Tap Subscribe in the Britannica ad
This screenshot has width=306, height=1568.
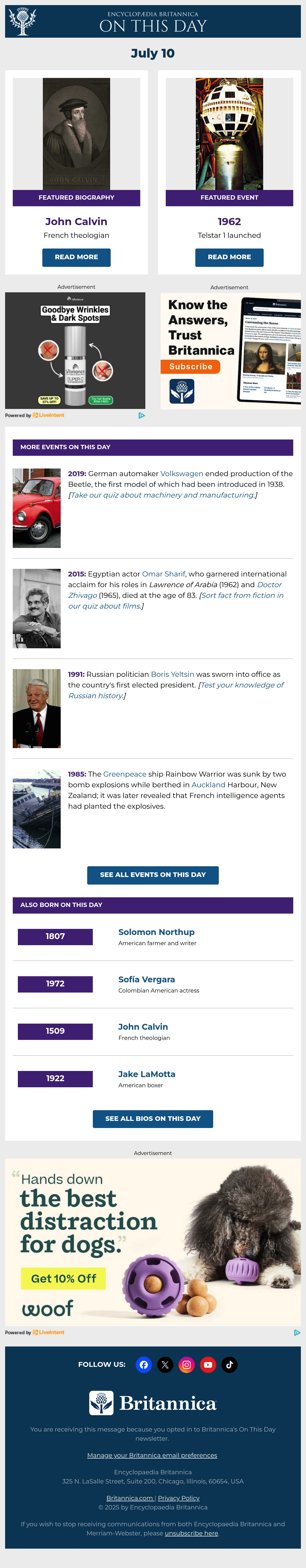tap(190, 366)
